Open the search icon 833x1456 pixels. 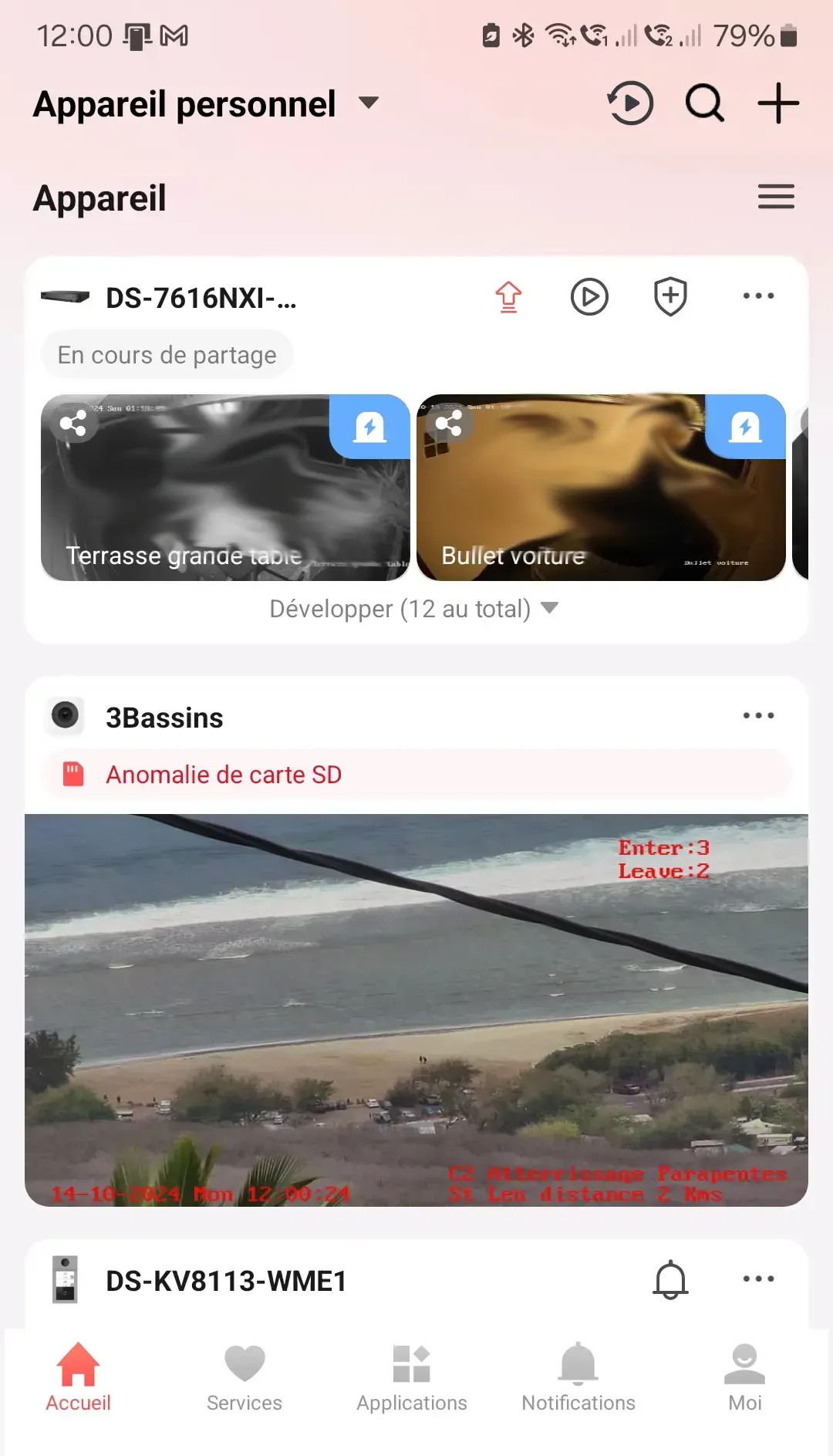[704, 103]
